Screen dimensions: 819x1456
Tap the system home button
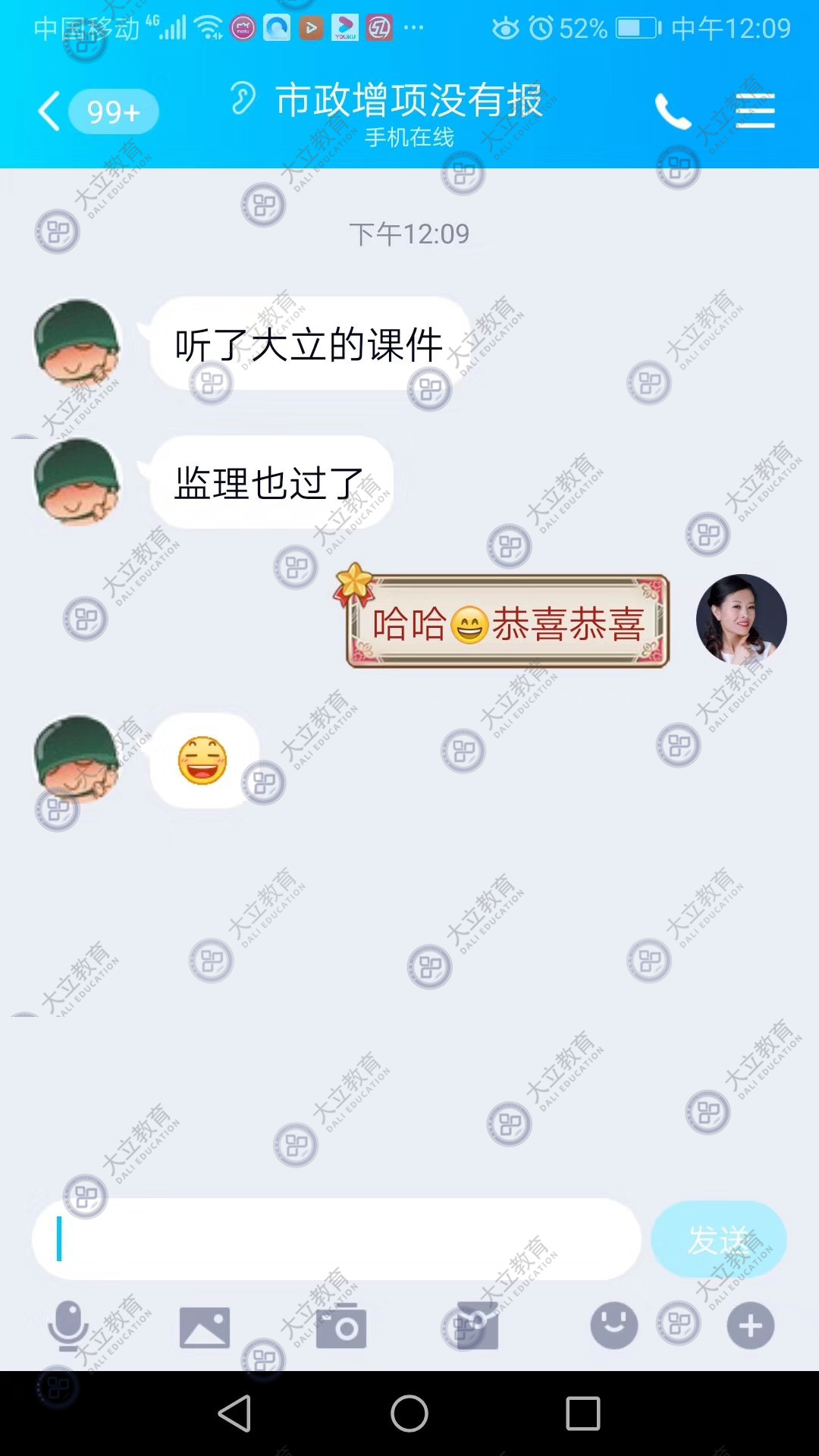[409, 1414]
